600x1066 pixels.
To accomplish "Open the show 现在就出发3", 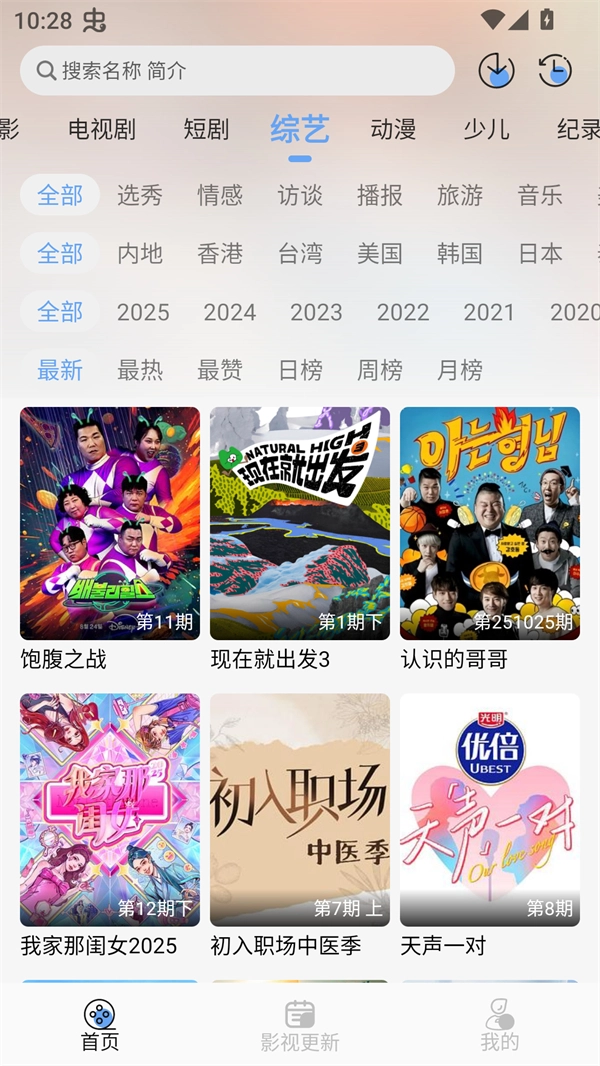I will coord(300,523).
